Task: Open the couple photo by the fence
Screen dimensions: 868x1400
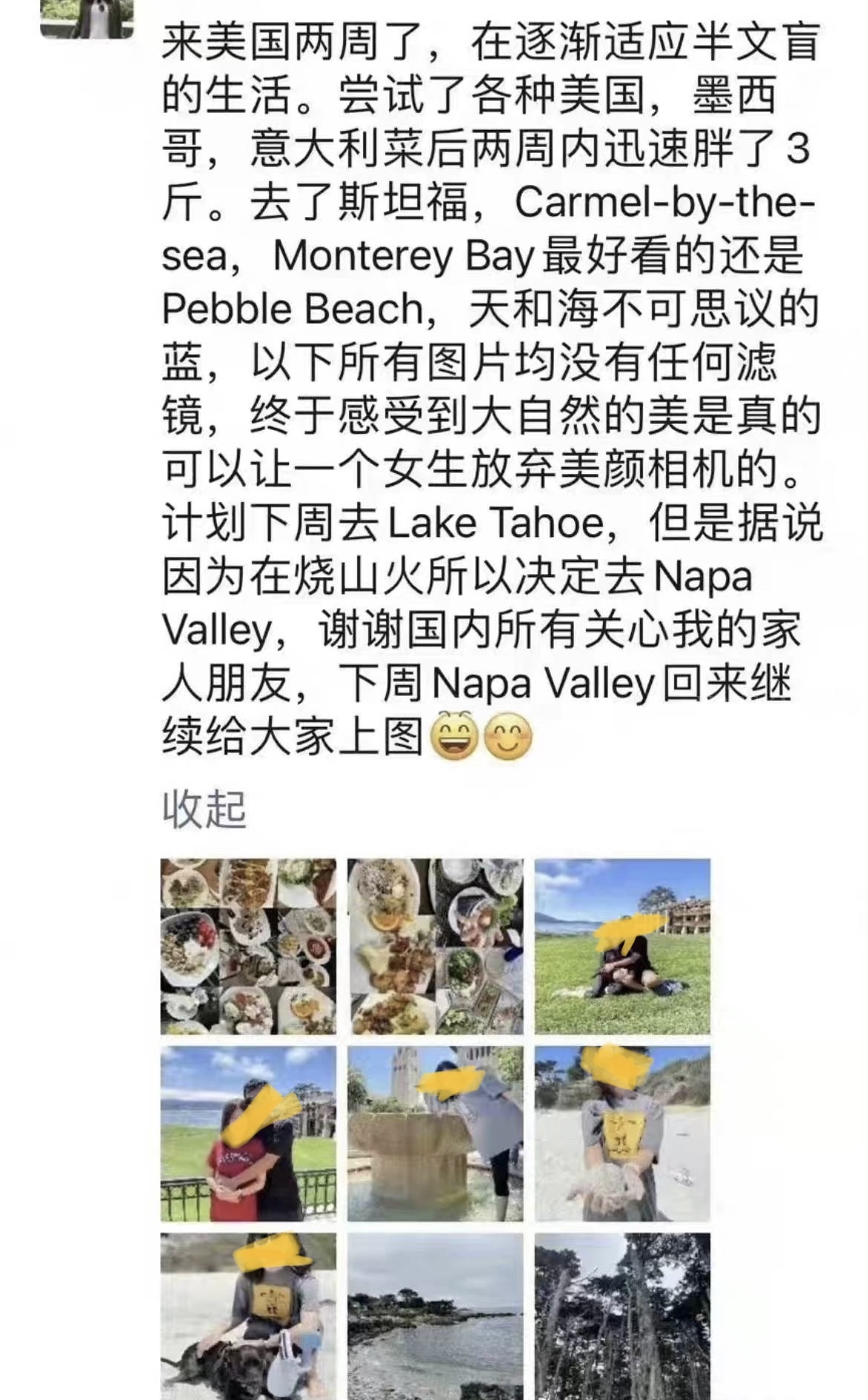Action: coord(248,1133)
